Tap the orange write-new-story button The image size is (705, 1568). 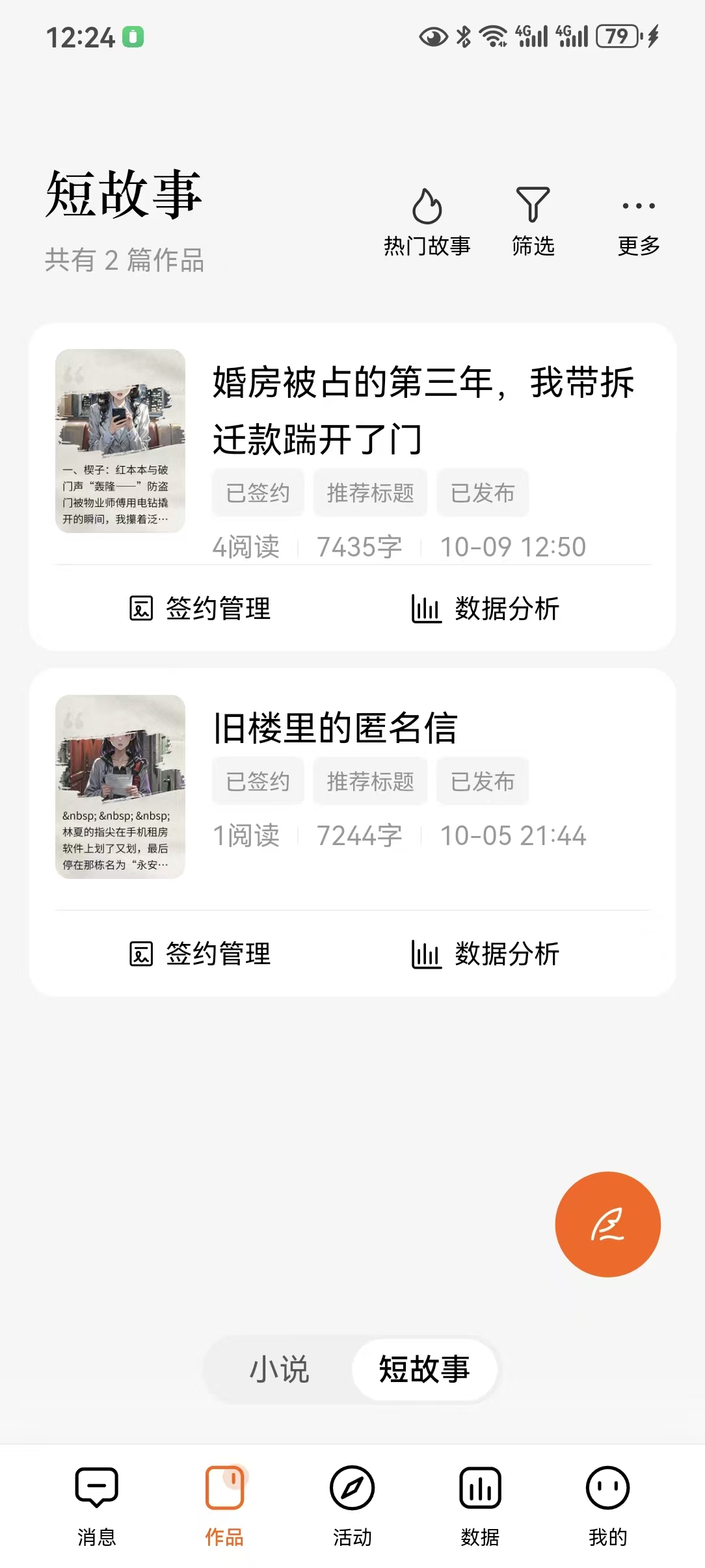click(x=607, y=1224)
